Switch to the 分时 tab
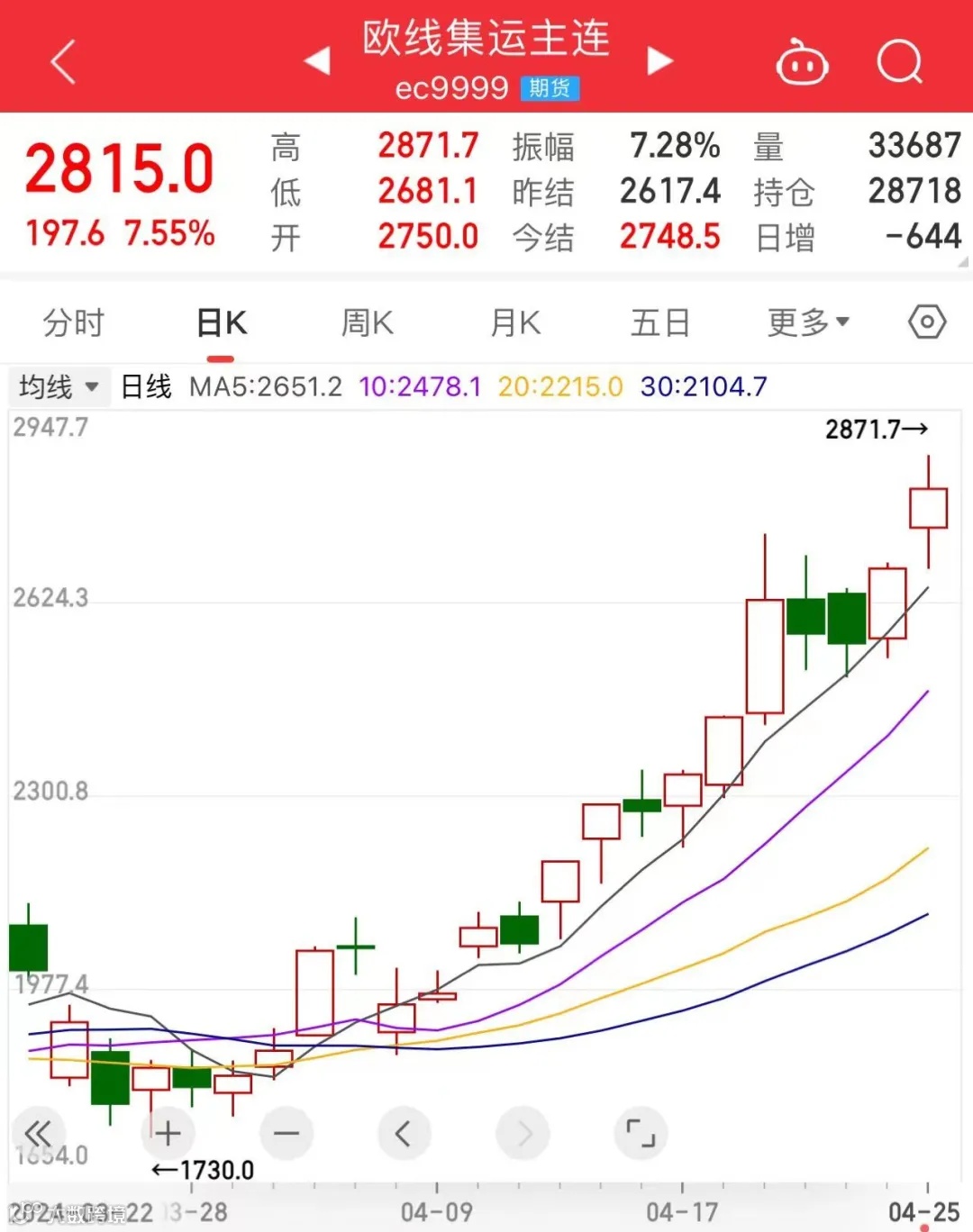Viewport: 973px width, 1232px height. (74, 322)
